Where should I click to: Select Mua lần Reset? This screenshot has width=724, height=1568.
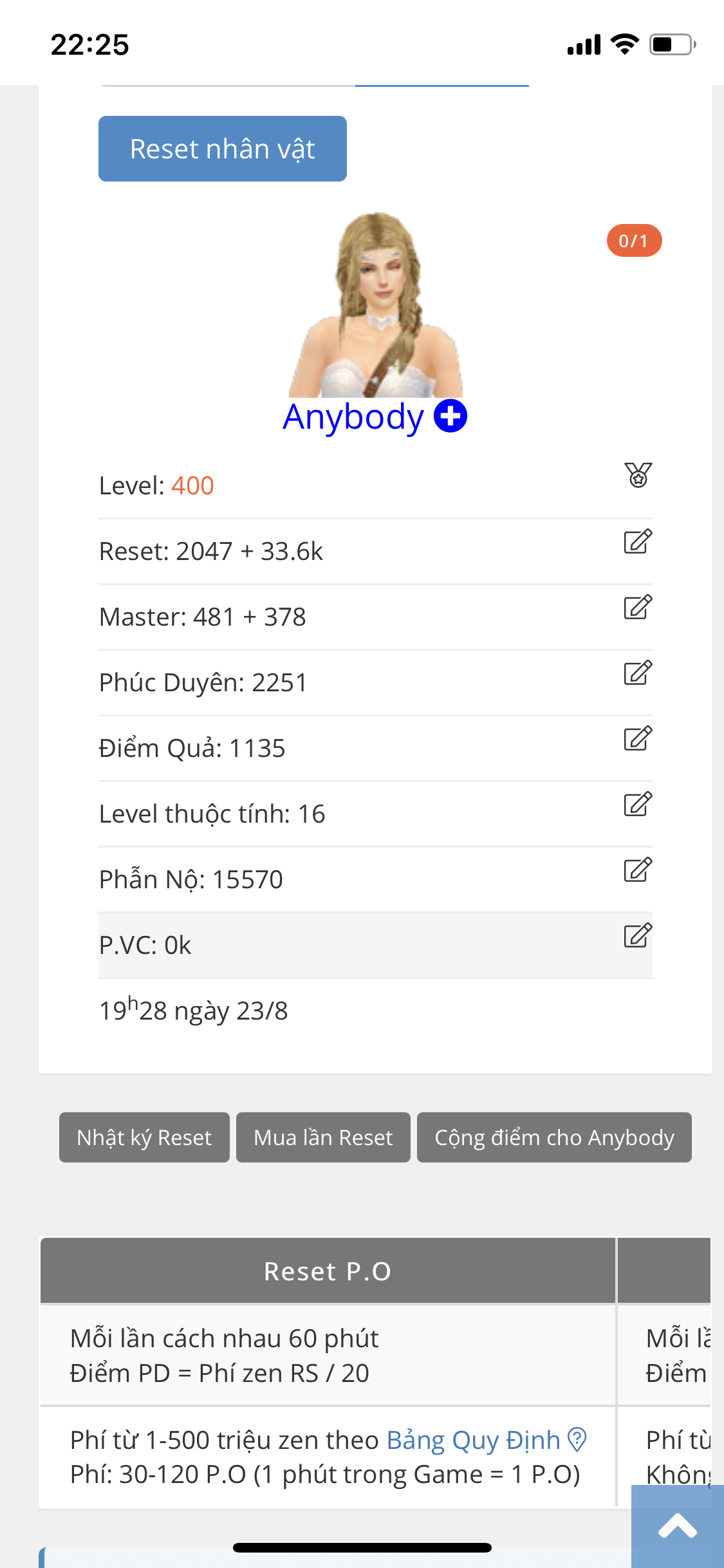[323, 1137]
